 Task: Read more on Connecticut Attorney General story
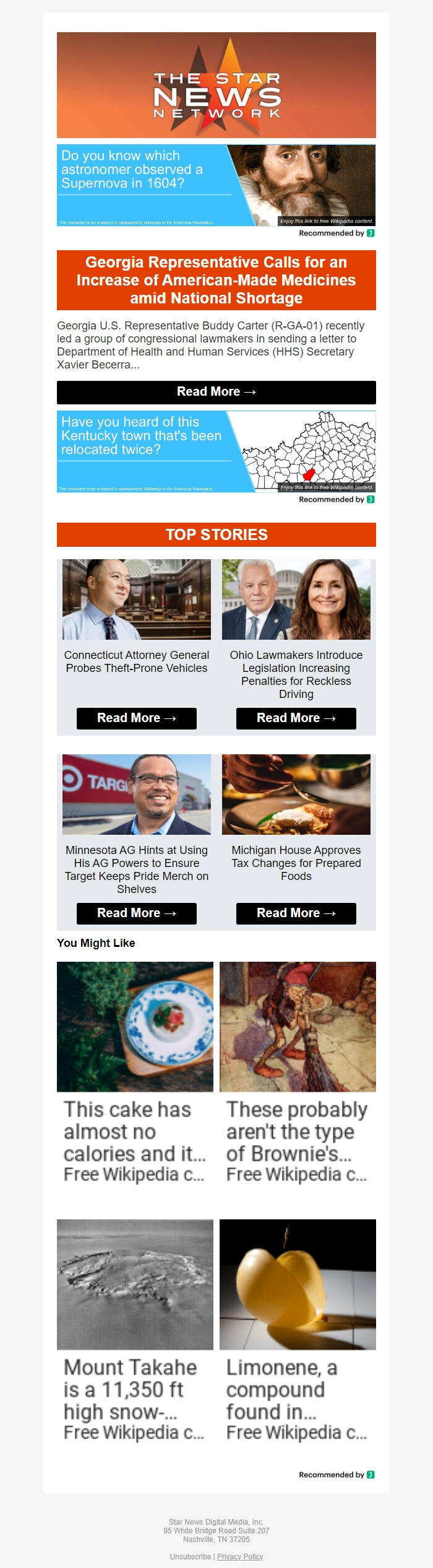click(136, 718)
